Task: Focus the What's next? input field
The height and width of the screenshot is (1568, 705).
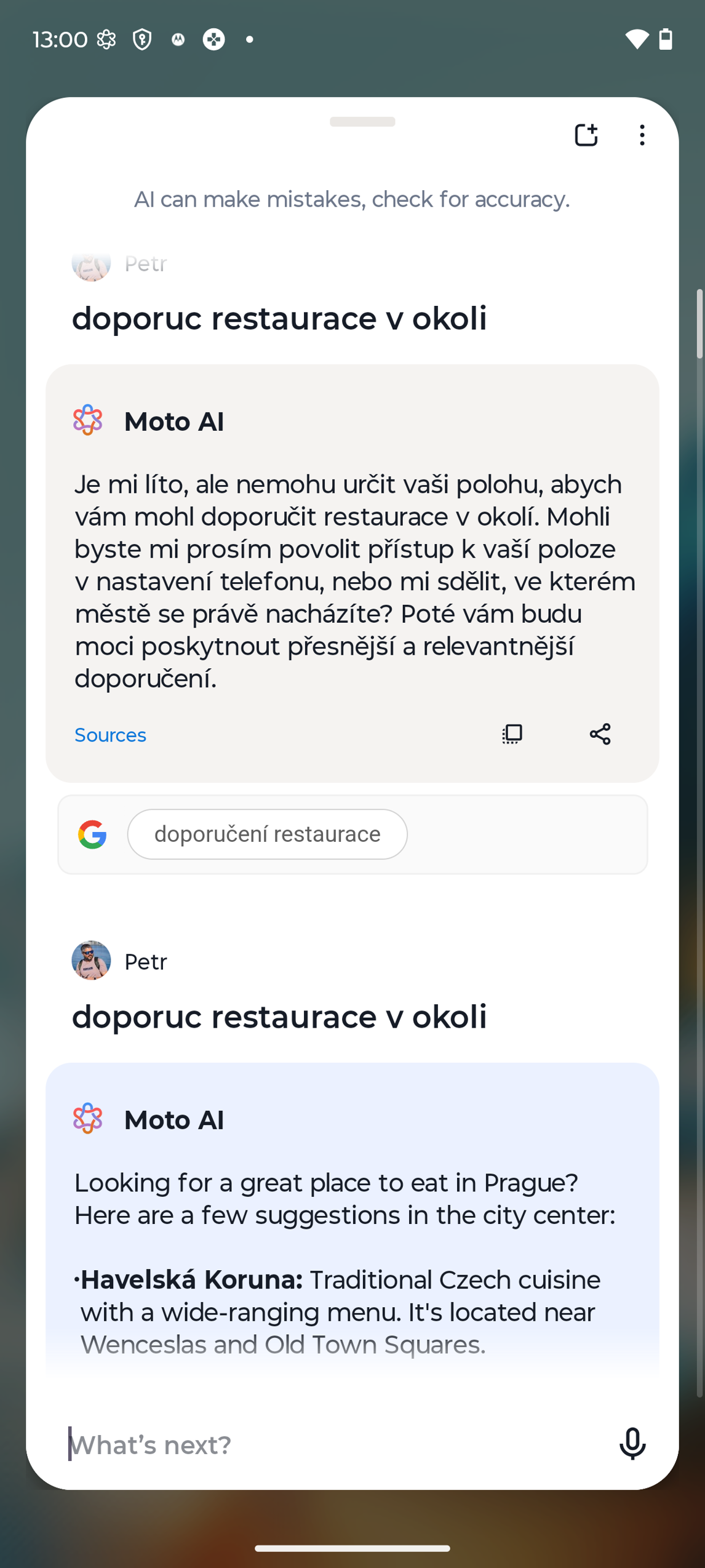Action: pos(332,1444)
